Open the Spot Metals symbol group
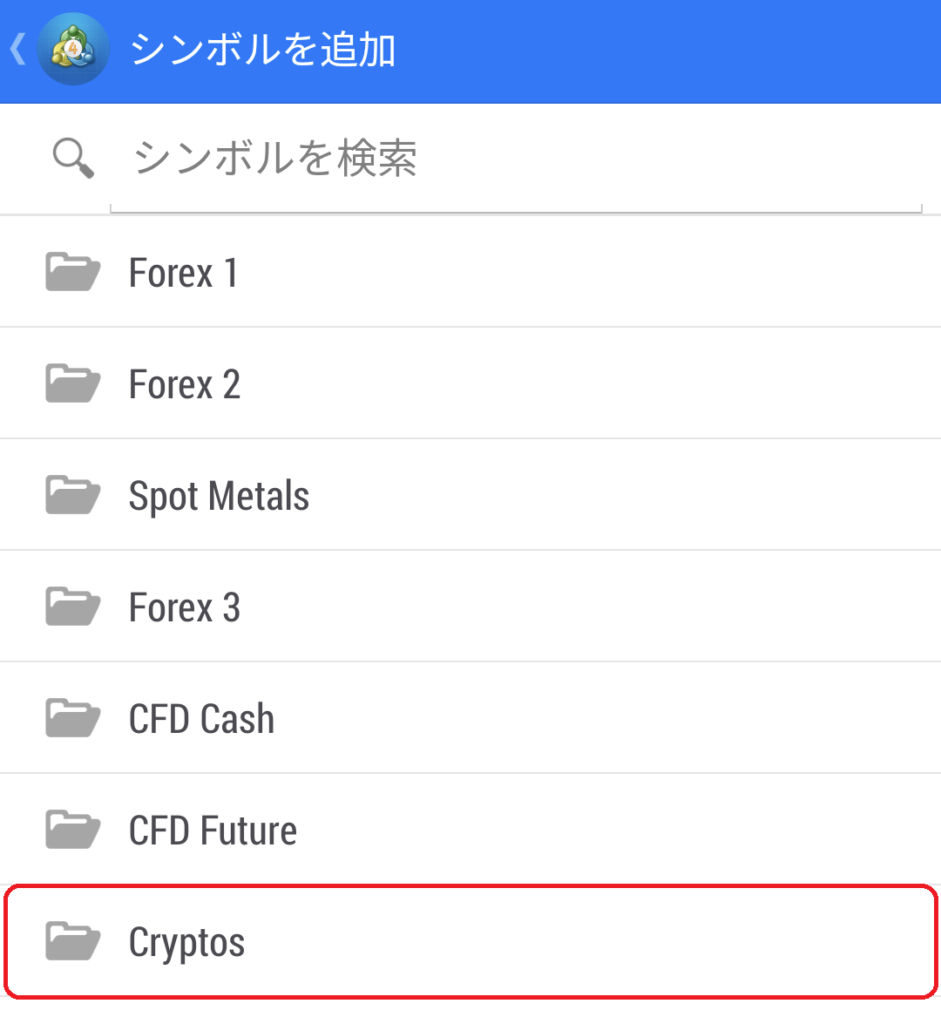The width and height of the screenshot is (941, 1024). (470, 494)
